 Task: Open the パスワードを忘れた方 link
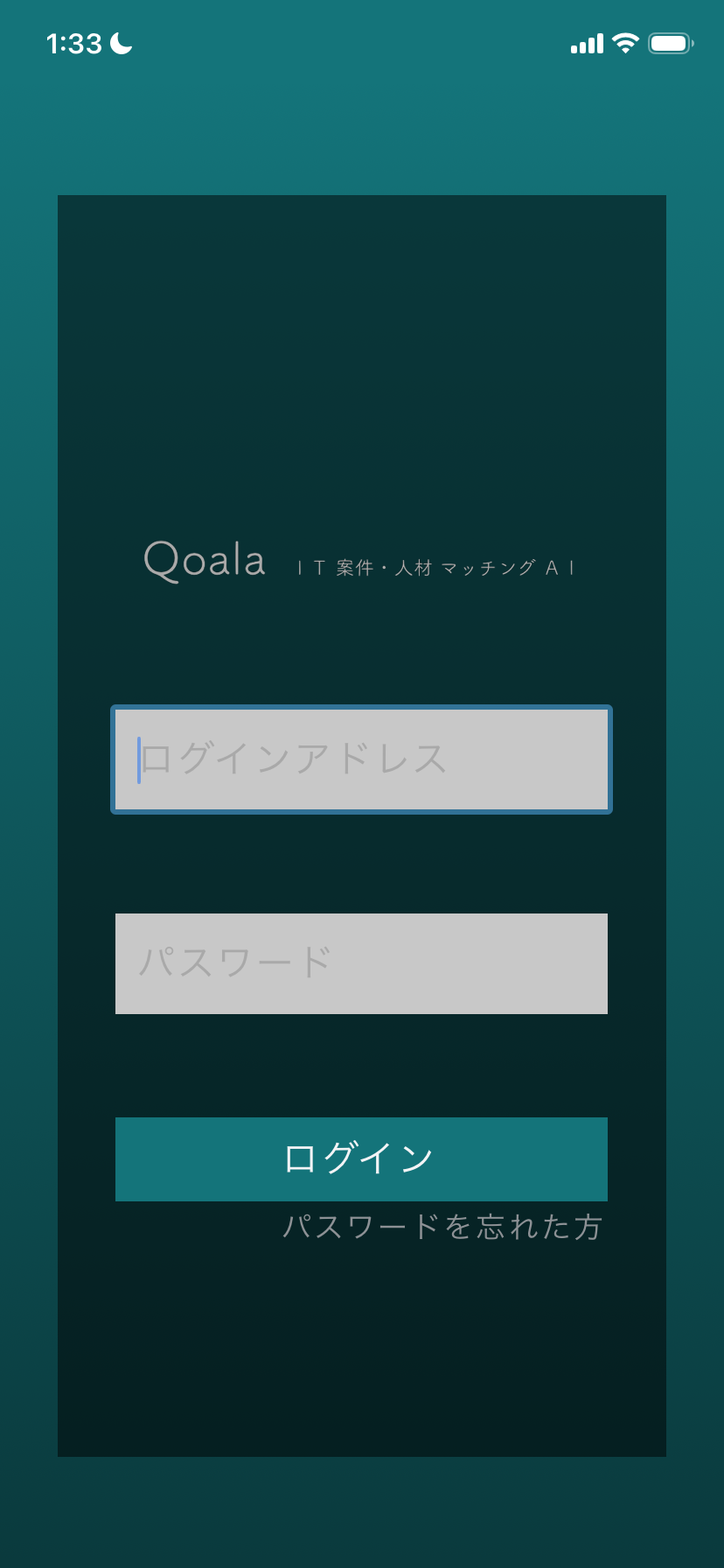point(442,1227)
